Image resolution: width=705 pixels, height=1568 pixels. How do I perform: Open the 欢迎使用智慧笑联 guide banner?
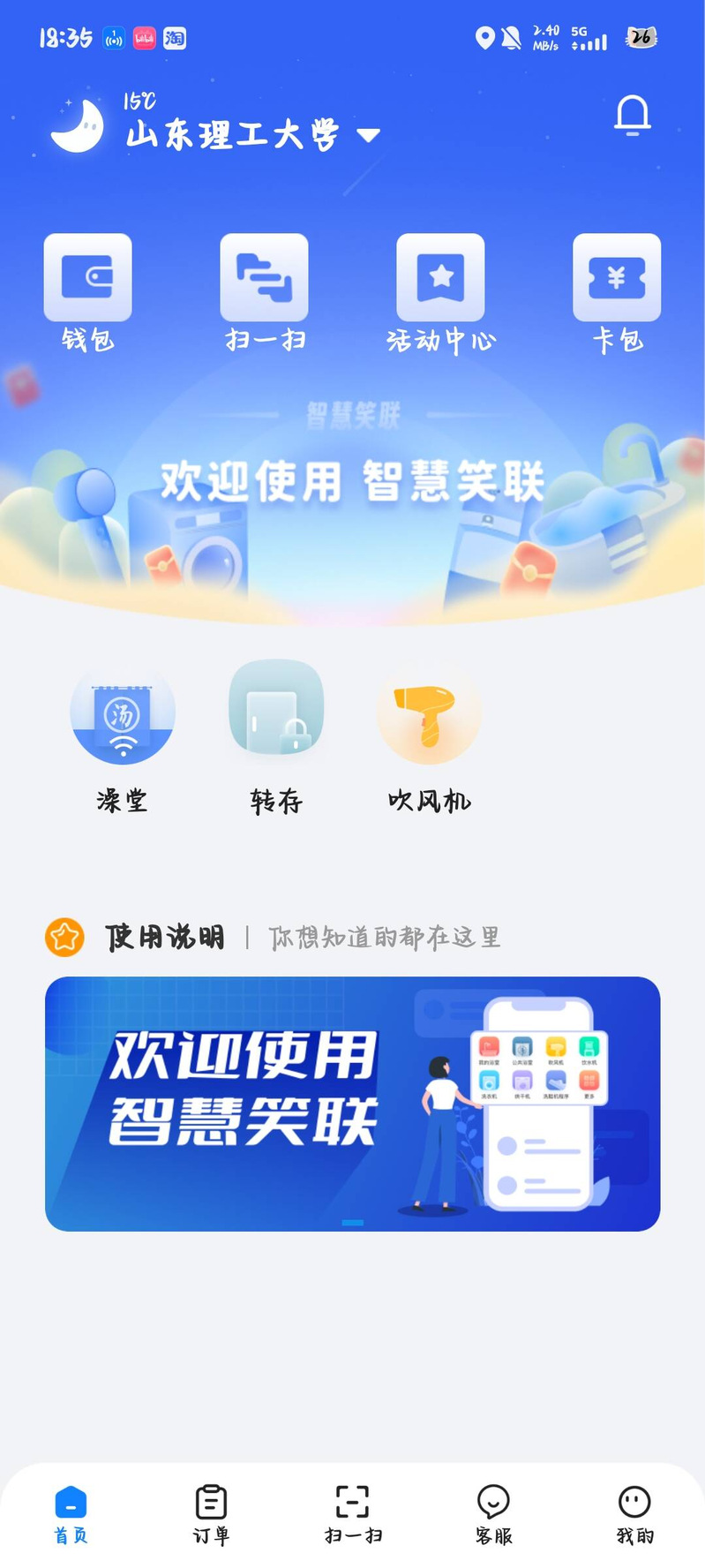(x=352, y=1104)
